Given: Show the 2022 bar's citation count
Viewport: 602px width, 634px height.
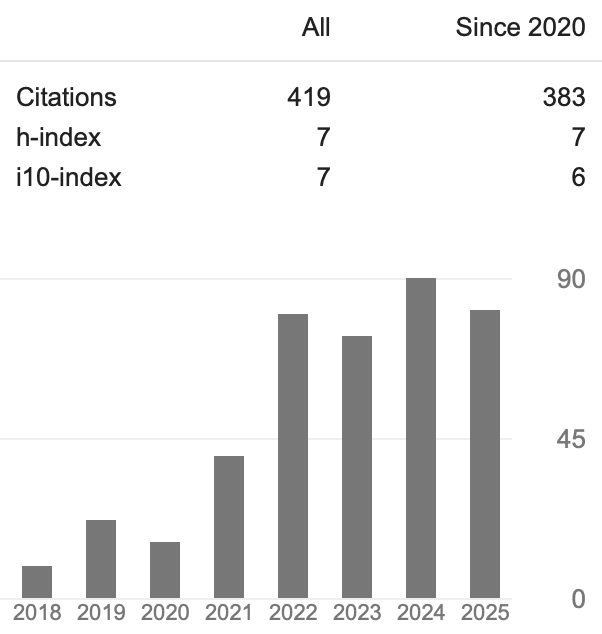Looking at the screenshot, I should coord(293,457).
